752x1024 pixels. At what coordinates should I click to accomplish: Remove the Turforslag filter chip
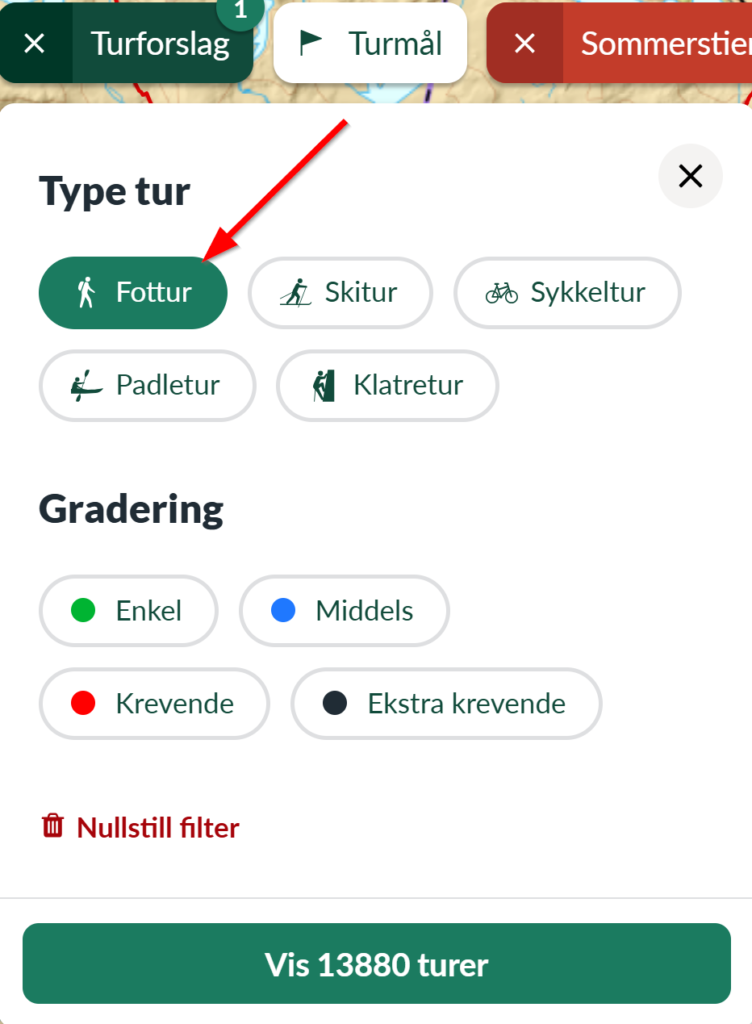pos(35,44)
